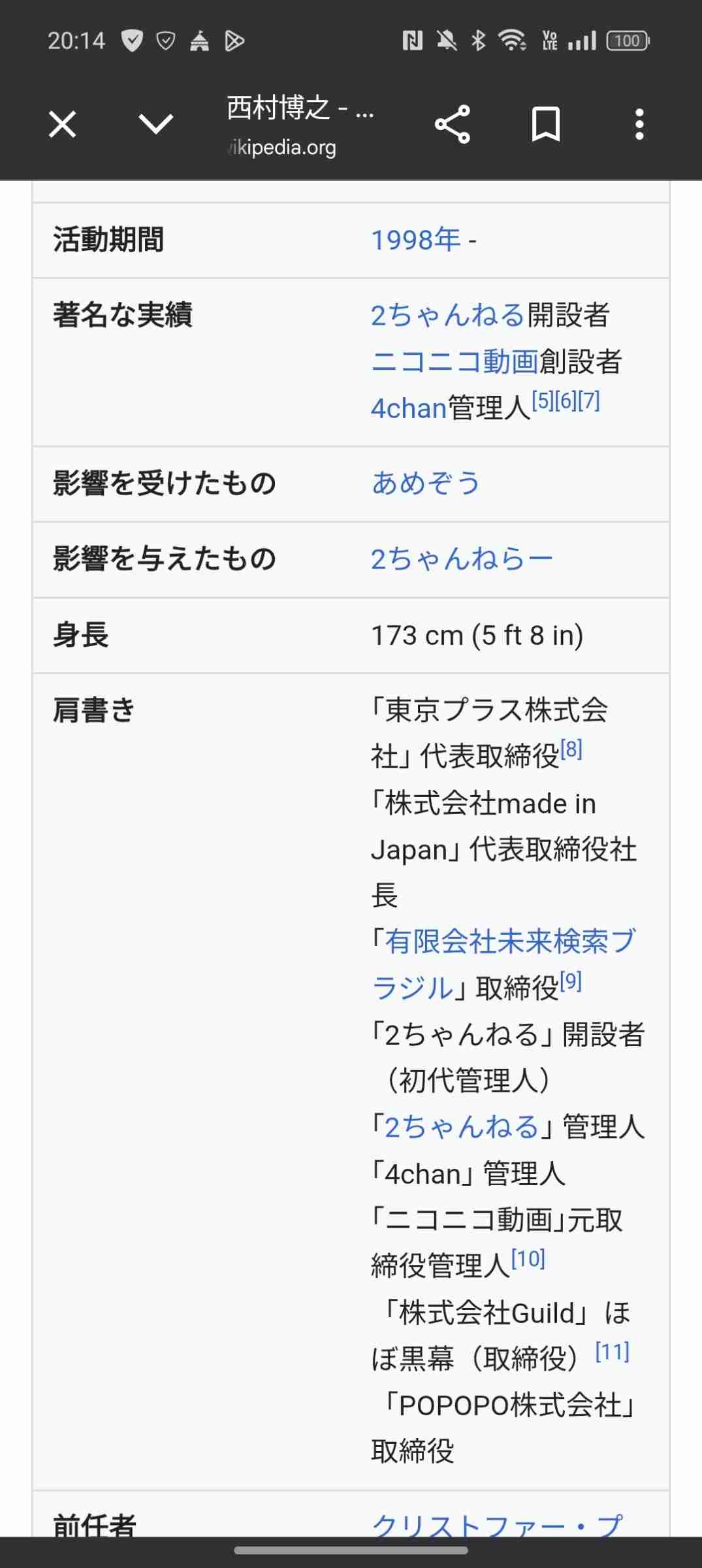The width and height of the screenshot is (702, 1568).
Task: Open the 4chan link beside 管理人
Action: (409, 409)
